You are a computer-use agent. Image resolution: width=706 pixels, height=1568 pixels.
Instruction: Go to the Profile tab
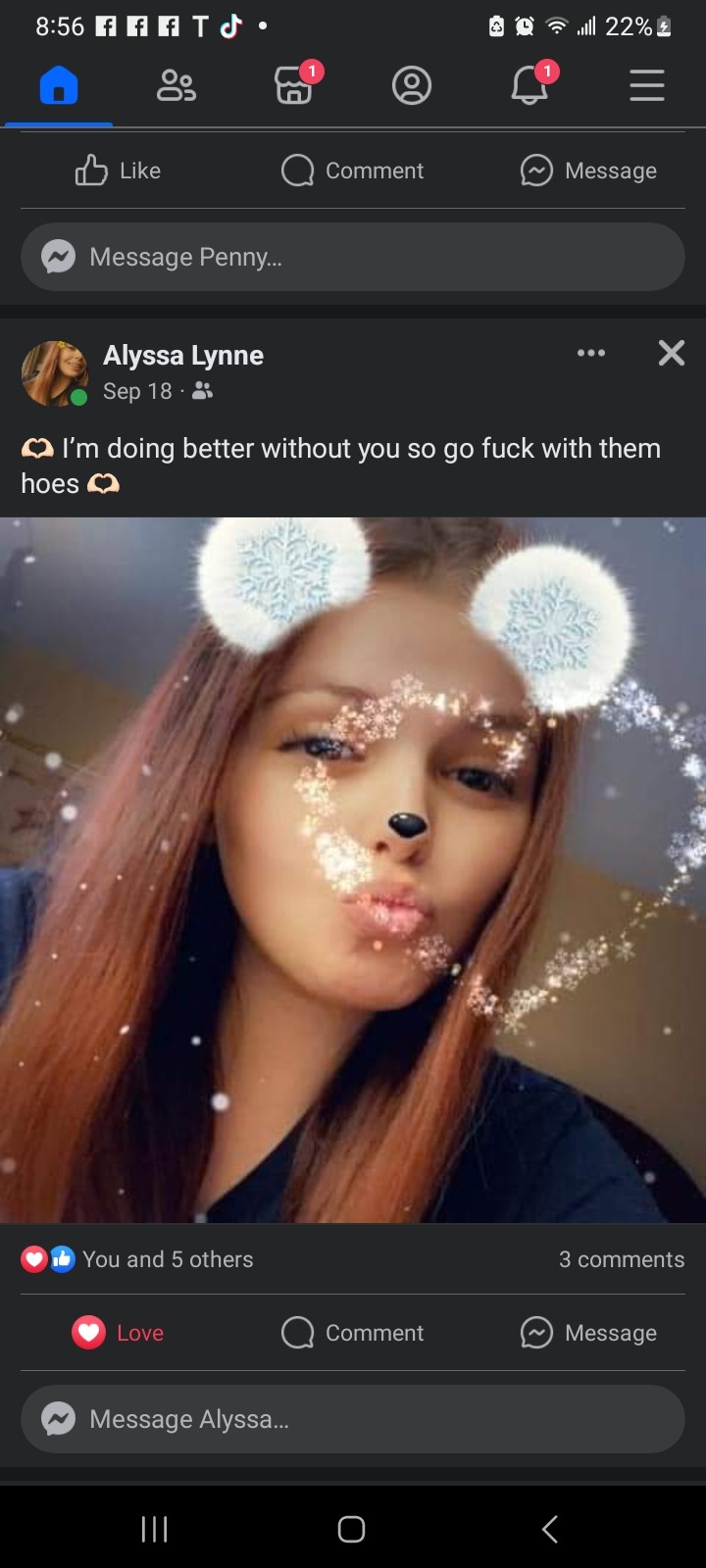[x=412, y=86]
